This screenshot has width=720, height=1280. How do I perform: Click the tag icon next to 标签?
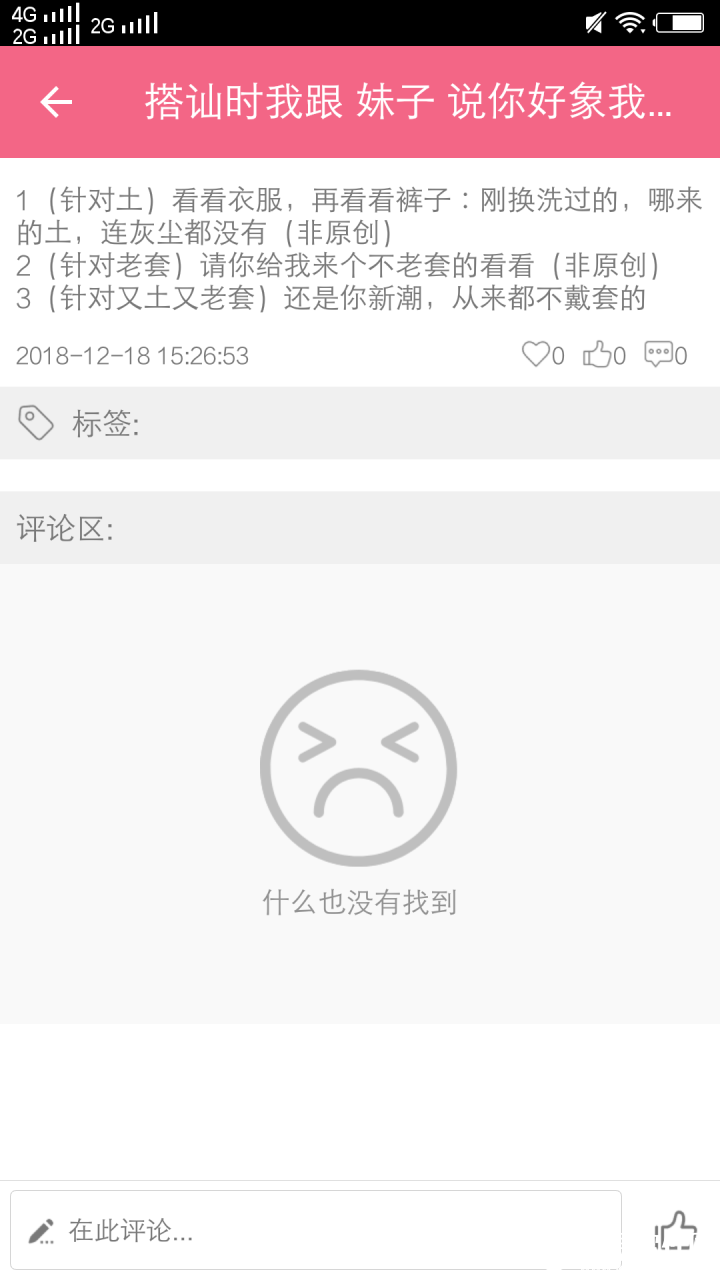click(36, 422)
